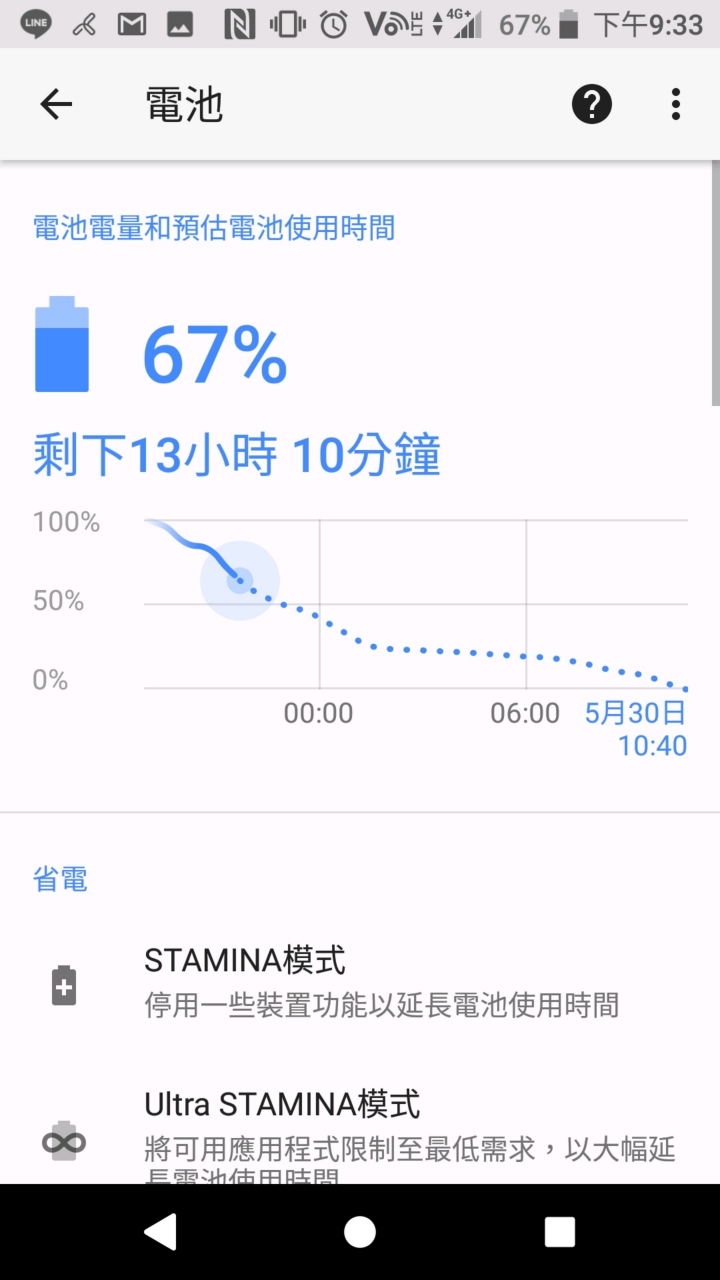Tap the system home button
This screenshot has height=1280, width=720.
click(x=360, y=1232)
